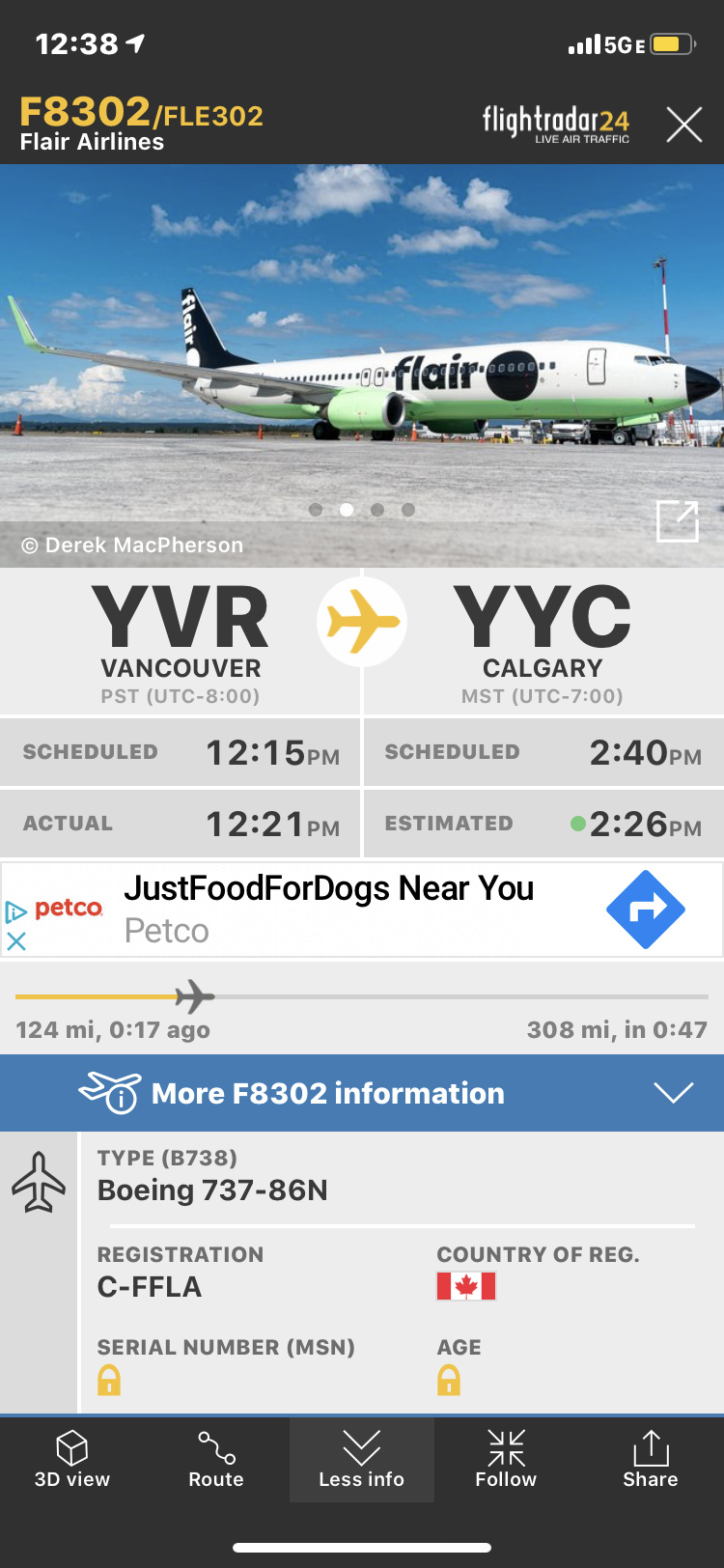Open the Petco directions ad

tap(645, 910)
